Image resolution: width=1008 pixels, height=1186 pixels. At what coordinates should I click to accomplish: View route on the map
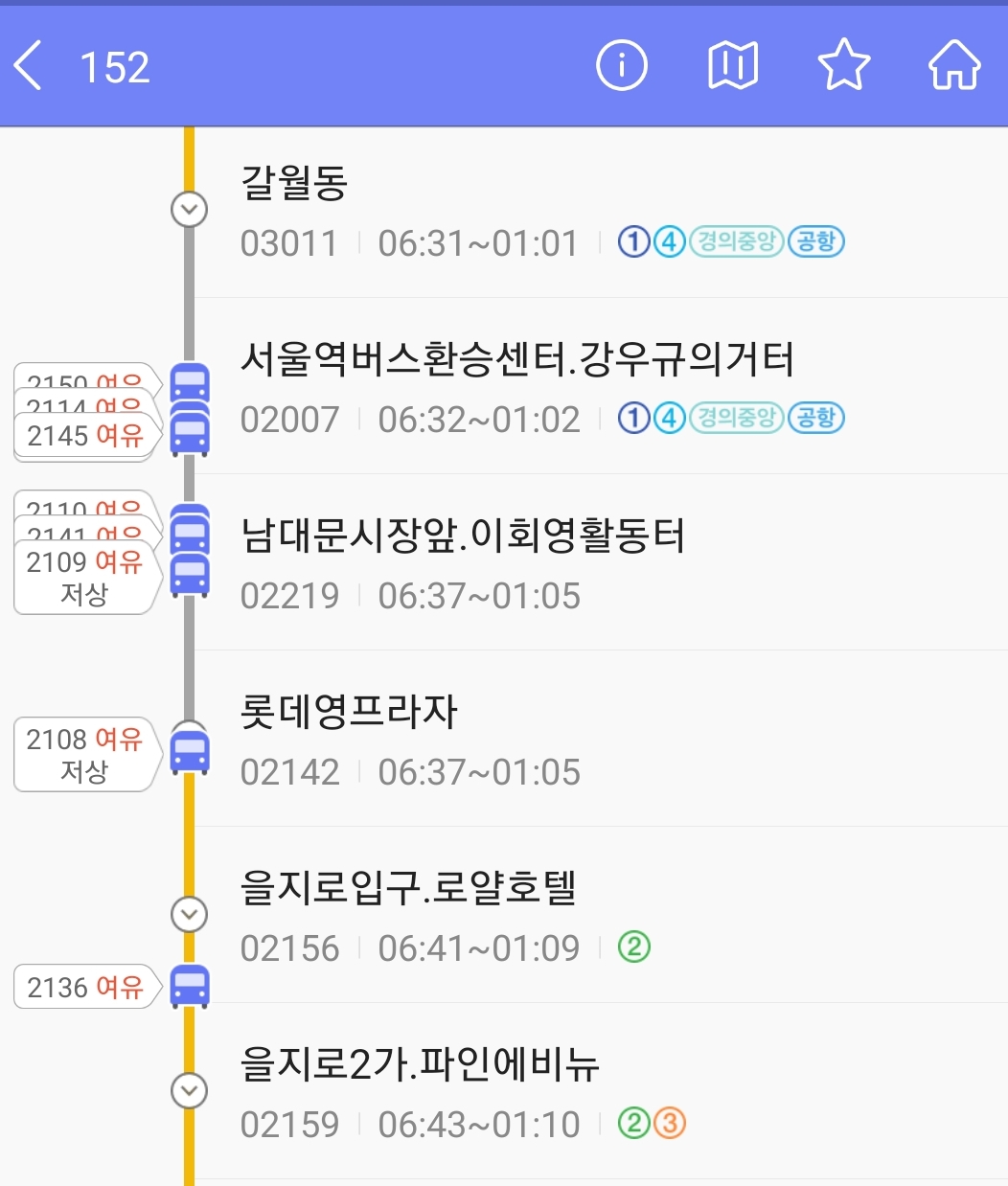733,66
